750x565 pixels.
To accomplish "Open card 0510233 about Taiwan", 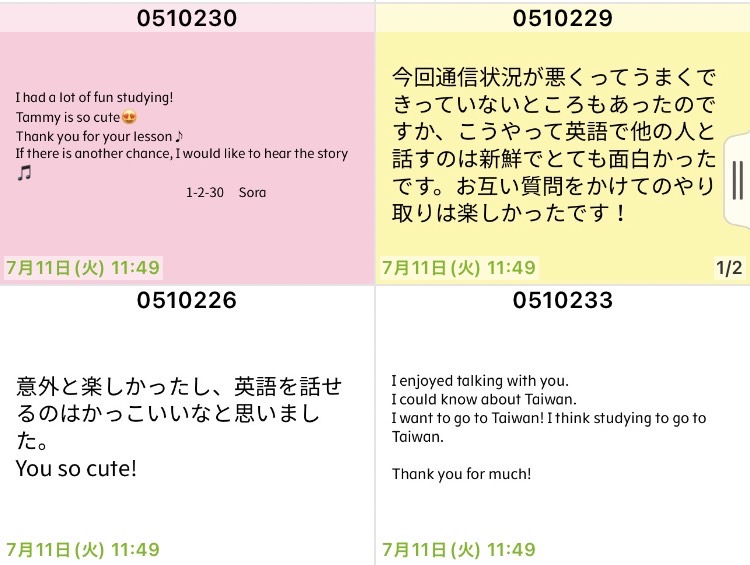I will pos(562,425).
